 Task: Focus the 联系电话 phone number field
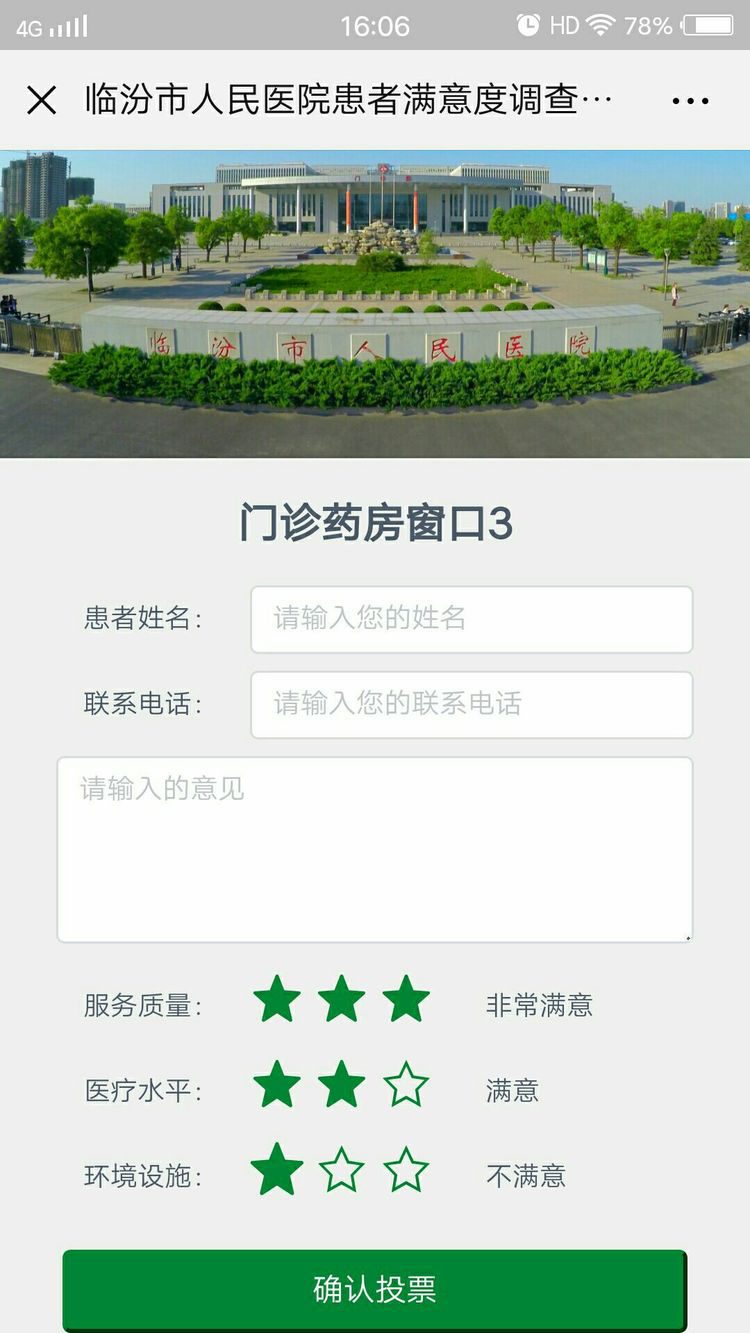[471, 704]
